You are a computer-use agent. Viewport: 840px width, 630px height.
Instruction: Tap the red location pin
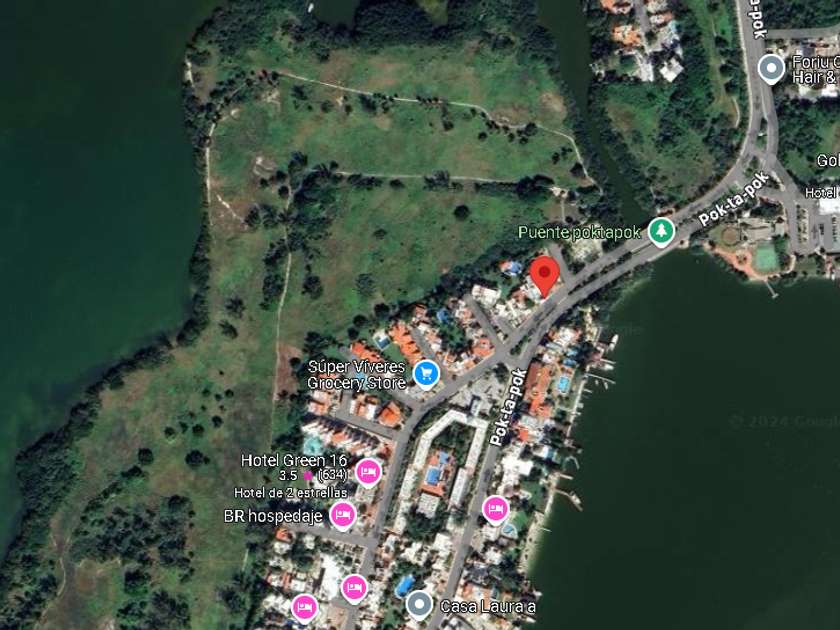pos(544,274)
